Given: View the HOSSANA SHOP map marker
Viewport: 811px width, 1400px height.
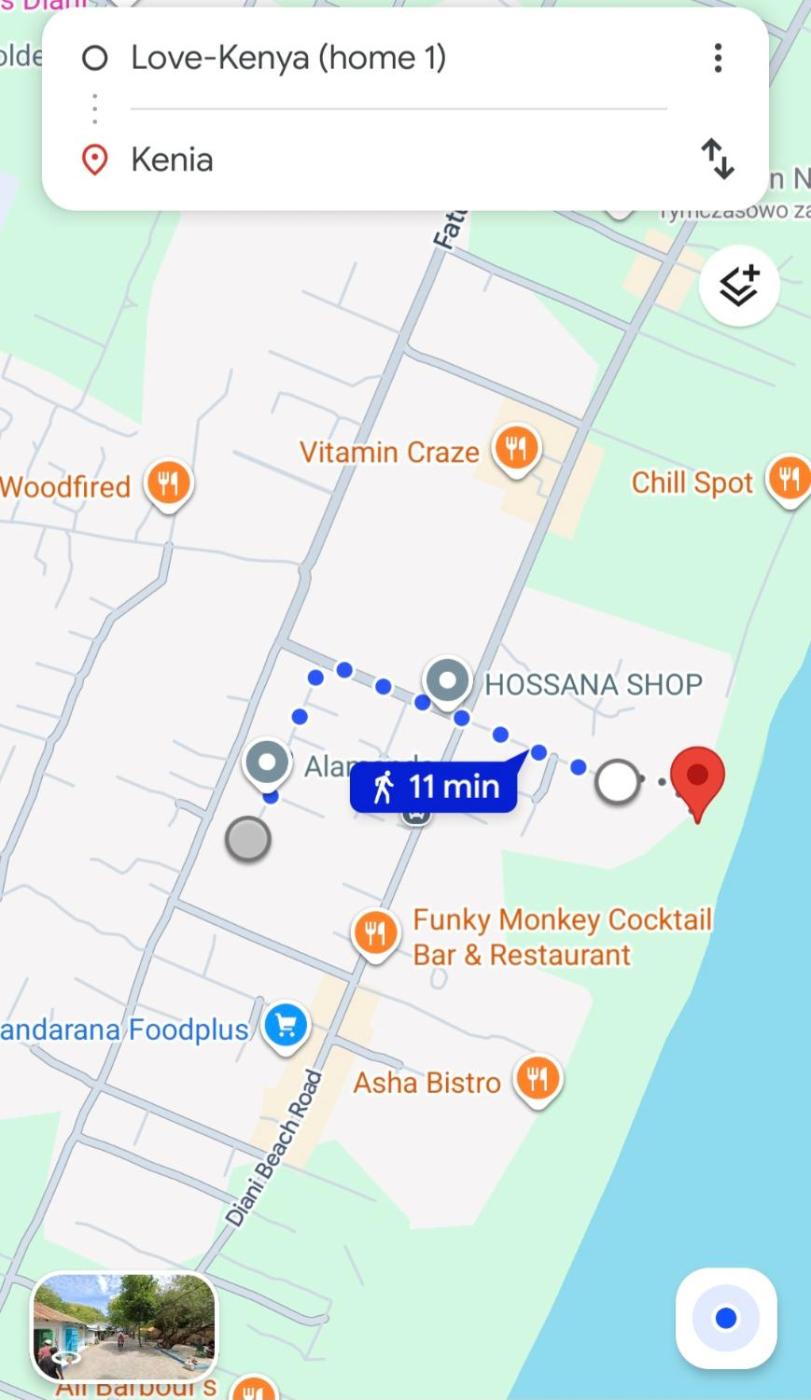Looking at the screenshot, I should [448, 682].
